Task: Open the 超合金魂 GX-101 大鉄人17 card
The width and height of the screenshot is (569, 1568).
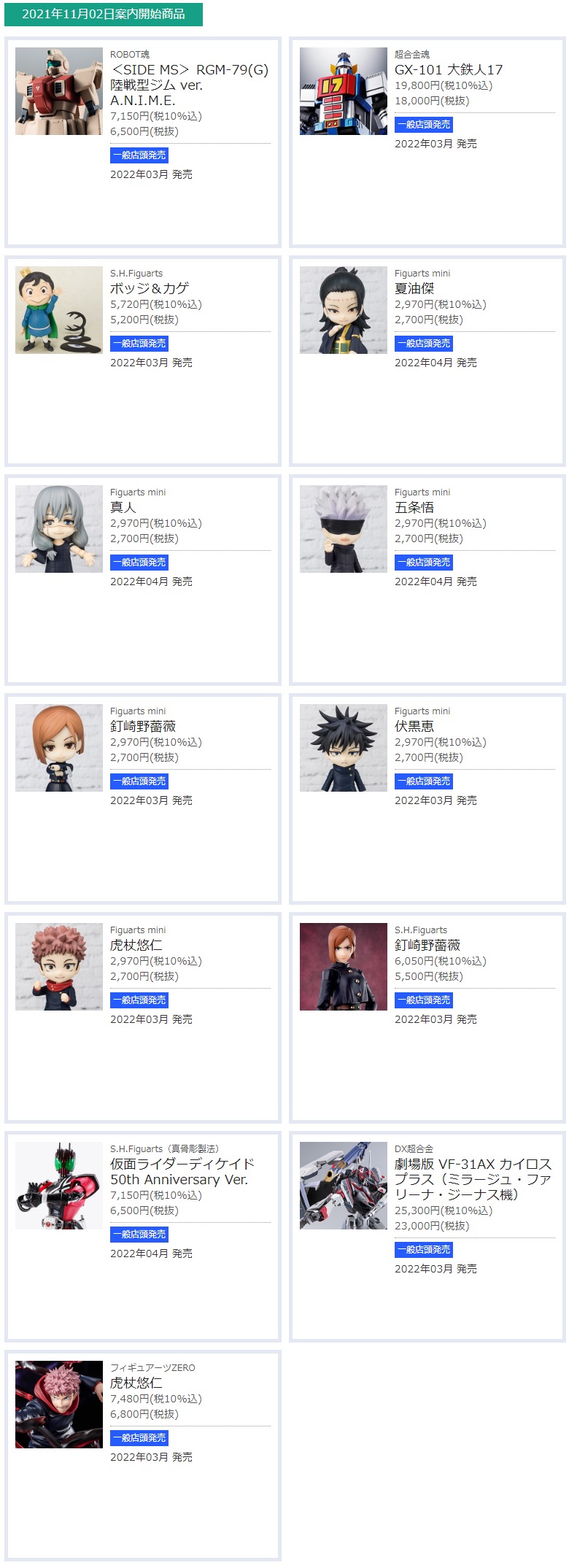Action: [448, 70]
